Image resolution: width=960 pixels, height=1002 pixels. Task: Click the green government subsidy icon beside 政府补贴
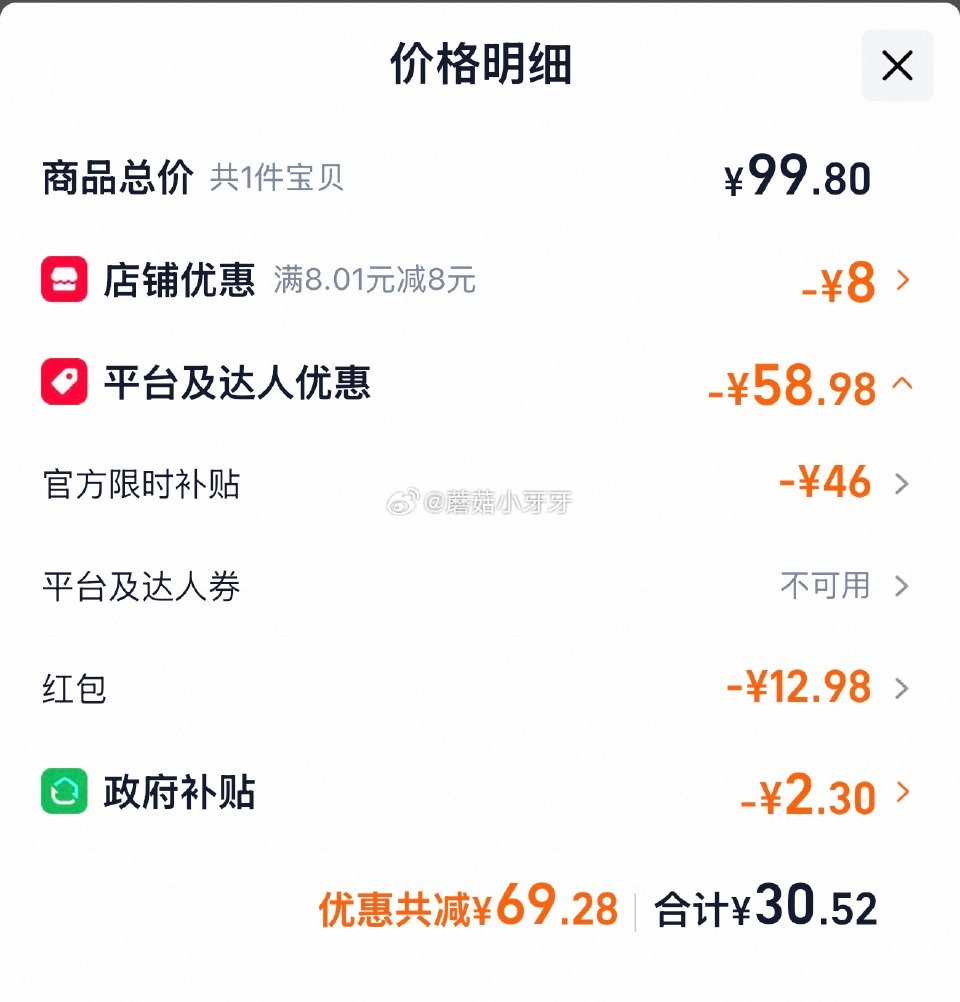click(x=64, y=794)
